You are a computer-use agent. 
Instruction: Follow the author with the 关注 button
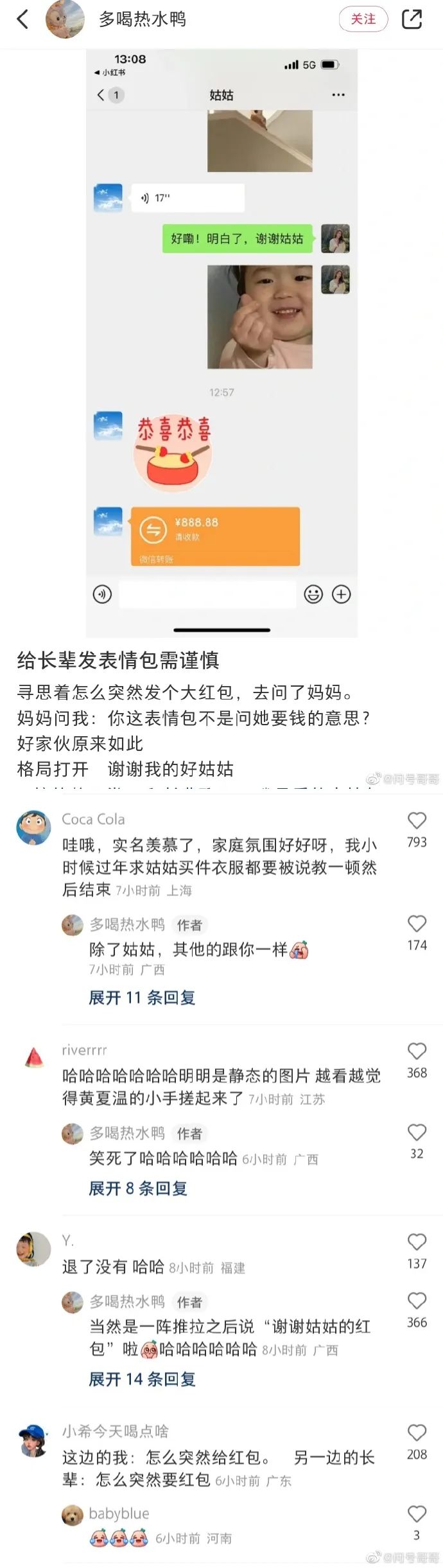coord(363,19)
